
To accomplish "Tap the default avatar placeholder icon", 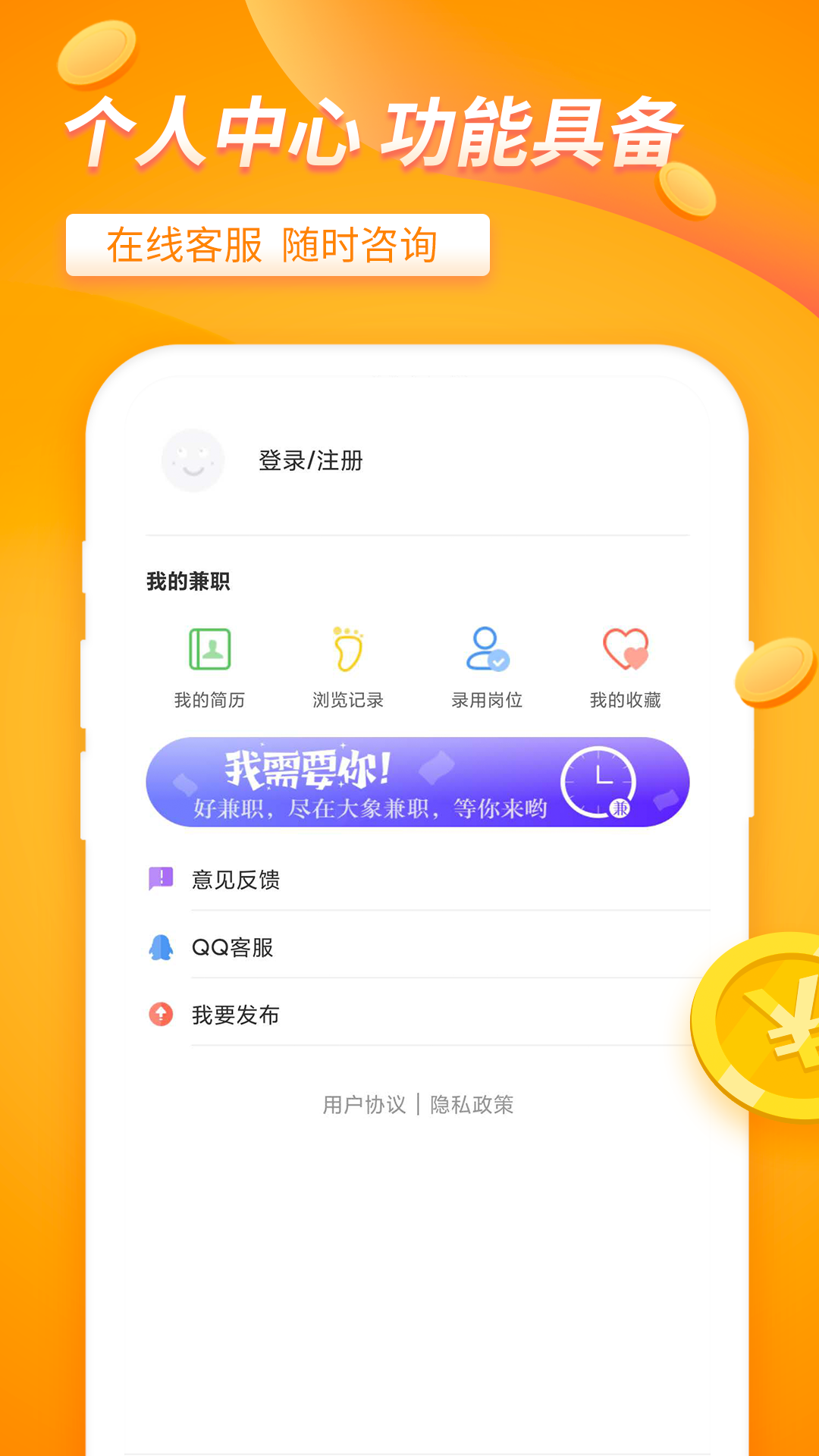I will coord(193,460).
